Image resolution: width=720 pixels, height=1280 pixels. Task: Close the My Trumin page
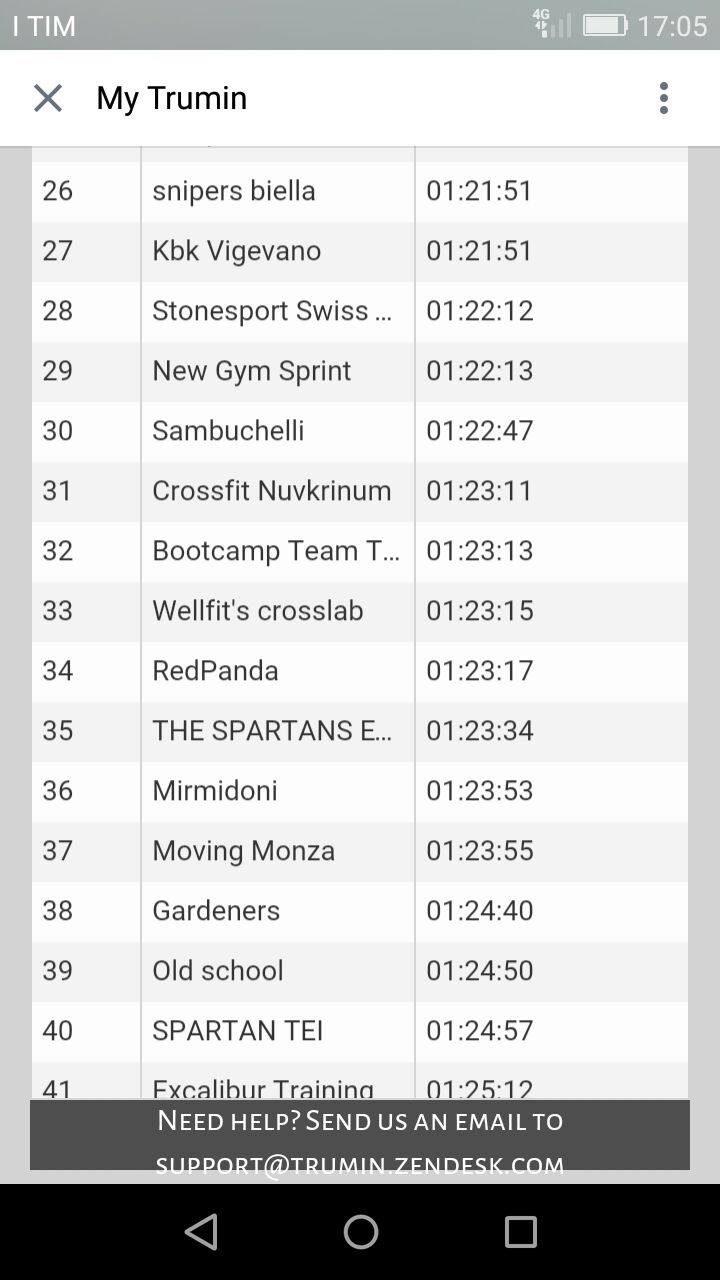(x=48, y=98)
